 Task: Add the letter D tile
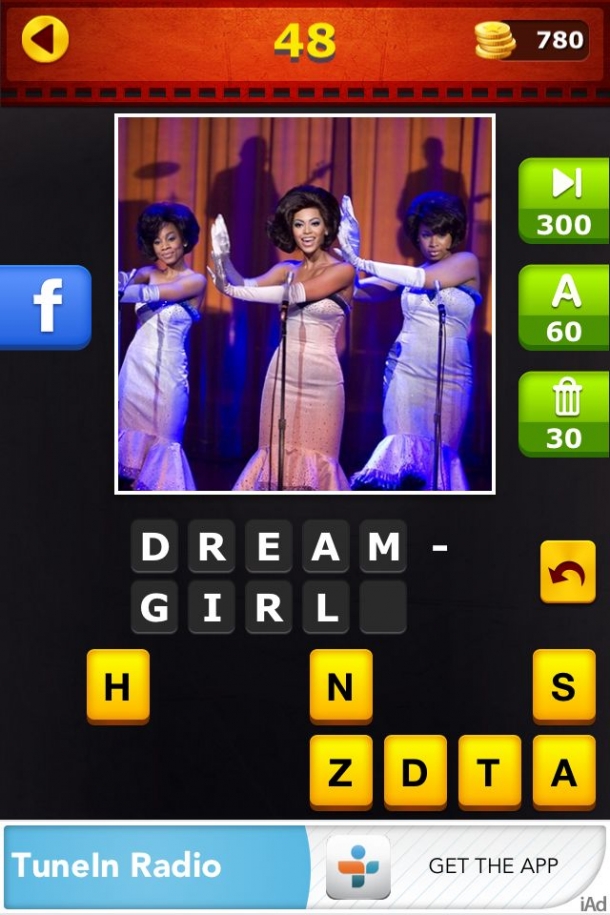415,772
